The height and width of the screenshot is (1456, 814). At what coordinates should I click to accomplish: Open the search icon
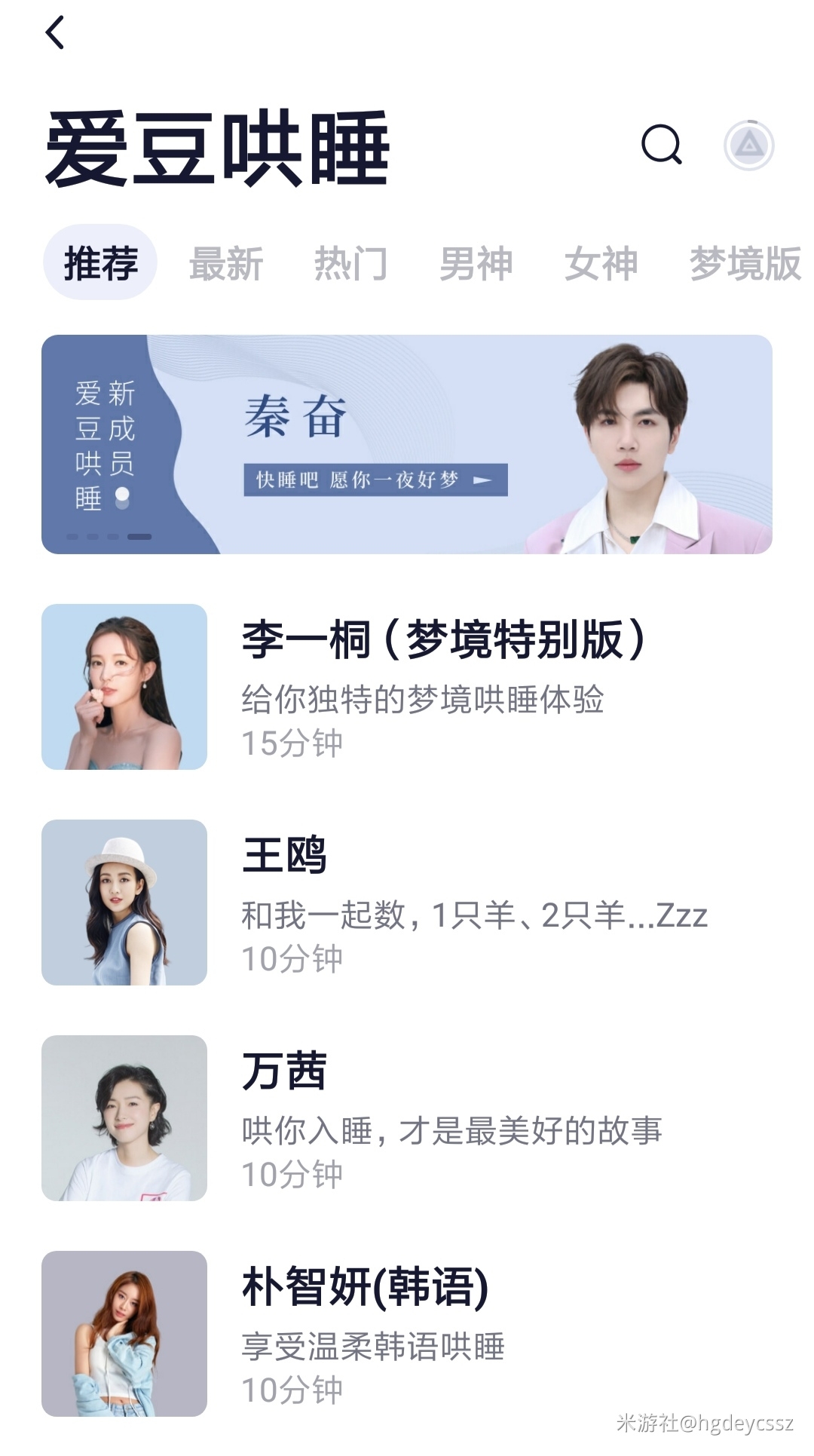[661, 145]
